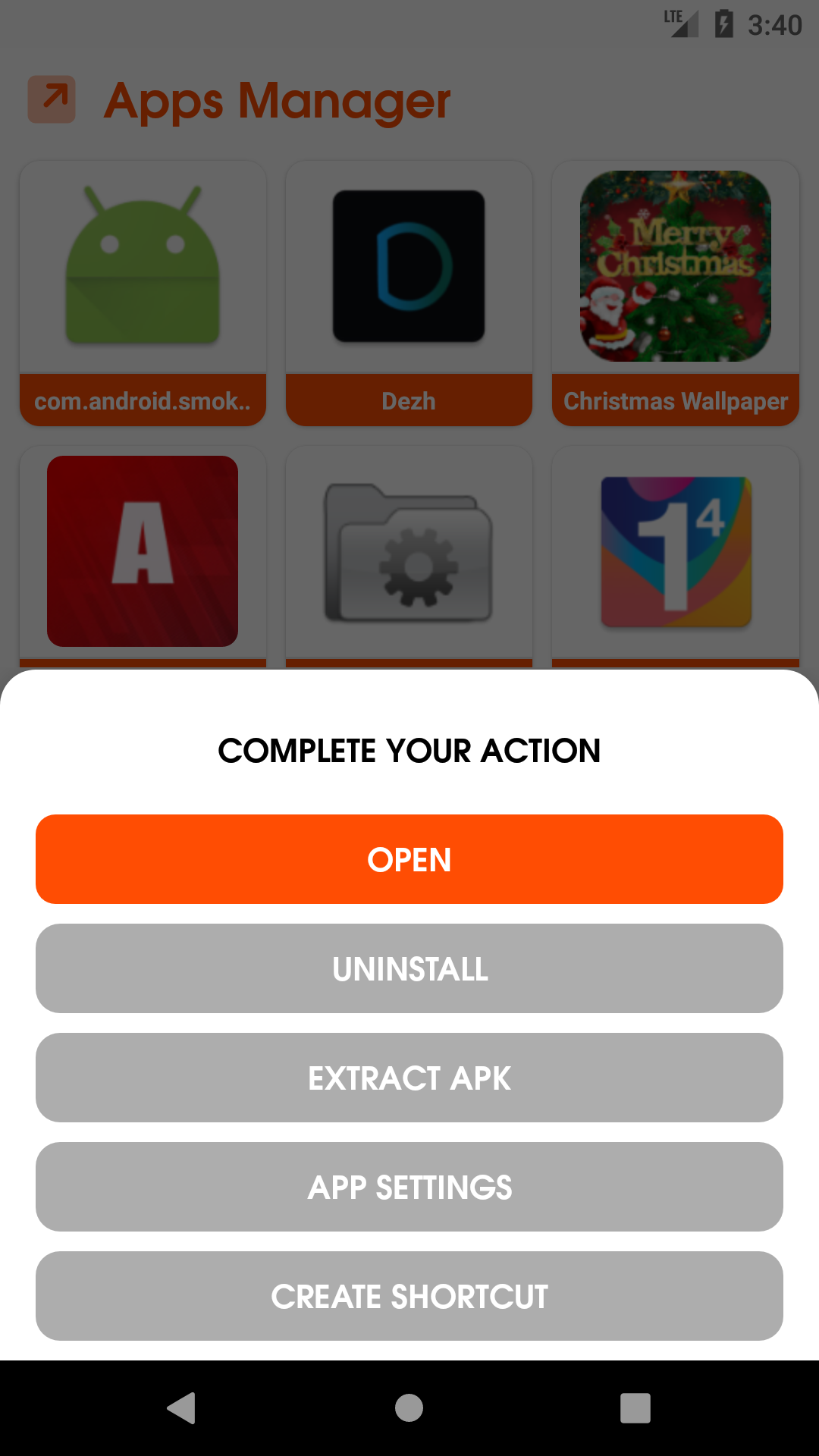Select the colorful 1⁴ app icon

click(x=674, y=551)
